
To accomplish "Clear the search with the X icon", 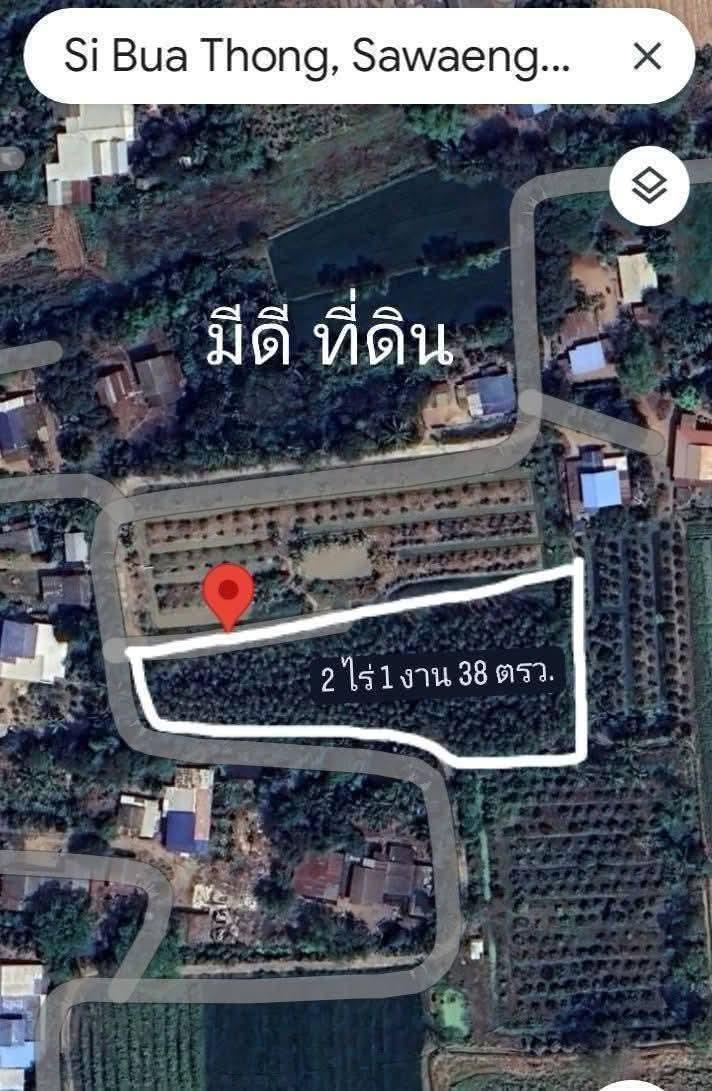I will pyautogui.click(x=647, y=57).
